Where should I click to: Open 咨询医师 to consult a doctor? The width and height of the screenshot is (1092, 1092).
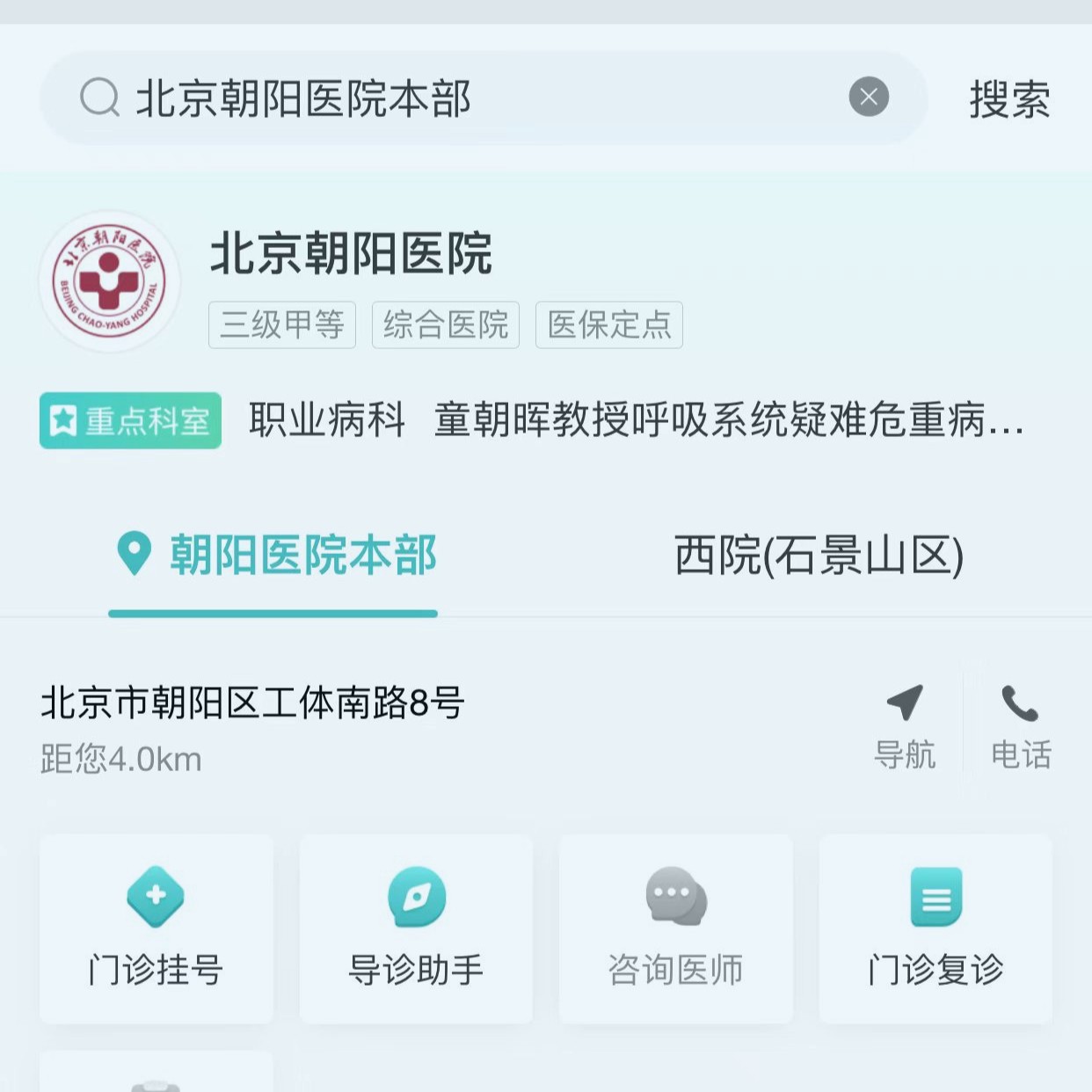675,928
